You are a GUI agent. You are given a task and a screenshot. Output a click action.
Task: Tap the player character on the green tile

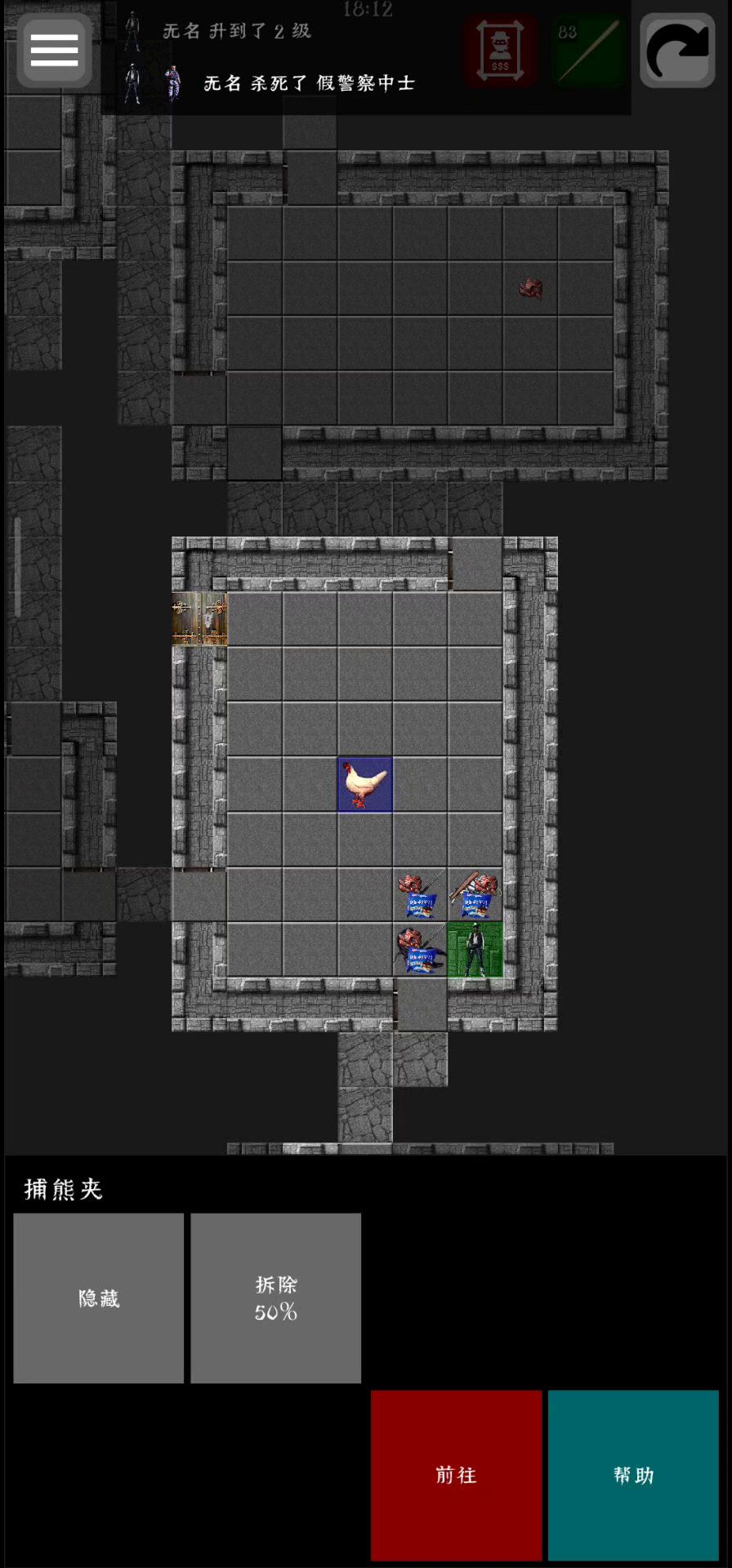(475, 949)
